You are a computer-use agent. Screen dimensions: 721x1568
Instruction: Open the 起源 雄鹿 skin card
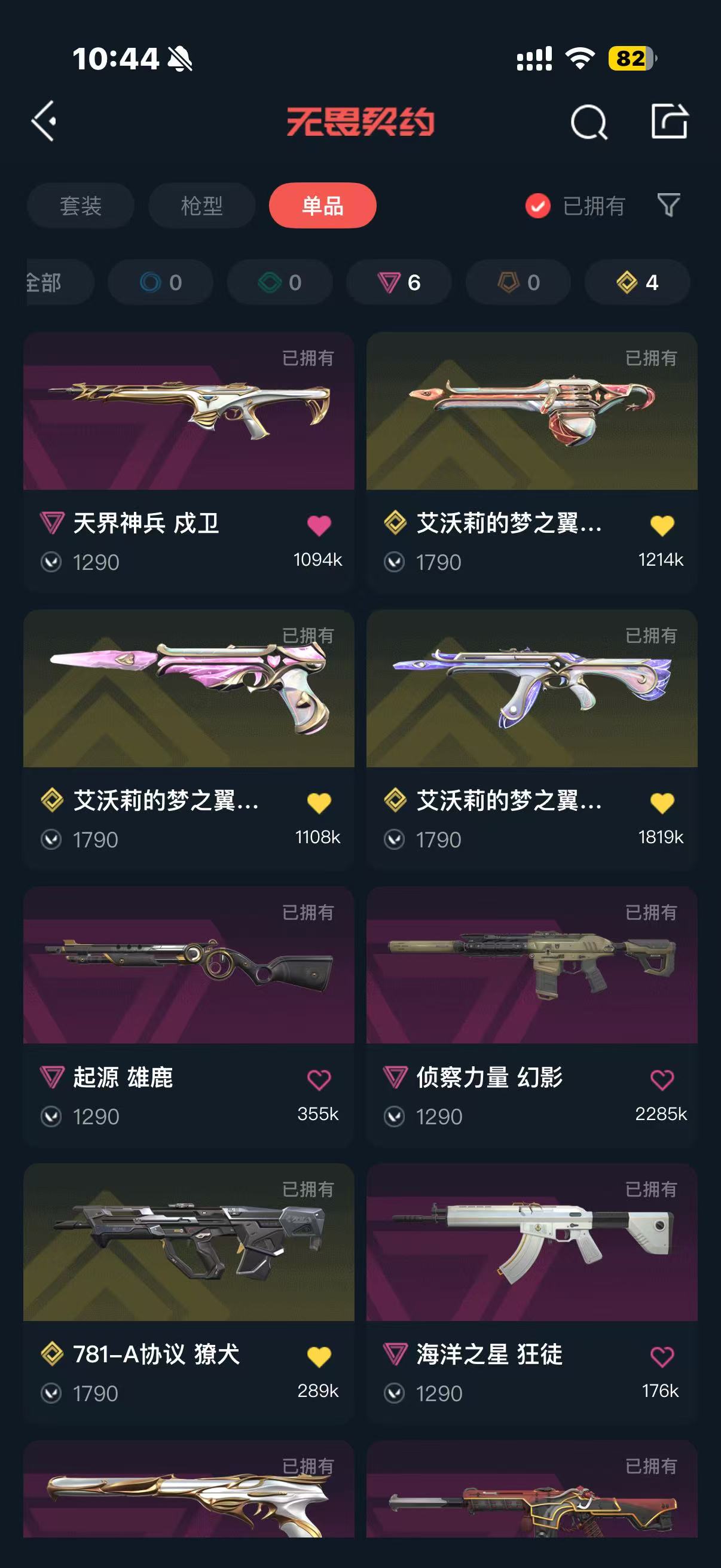188,966
